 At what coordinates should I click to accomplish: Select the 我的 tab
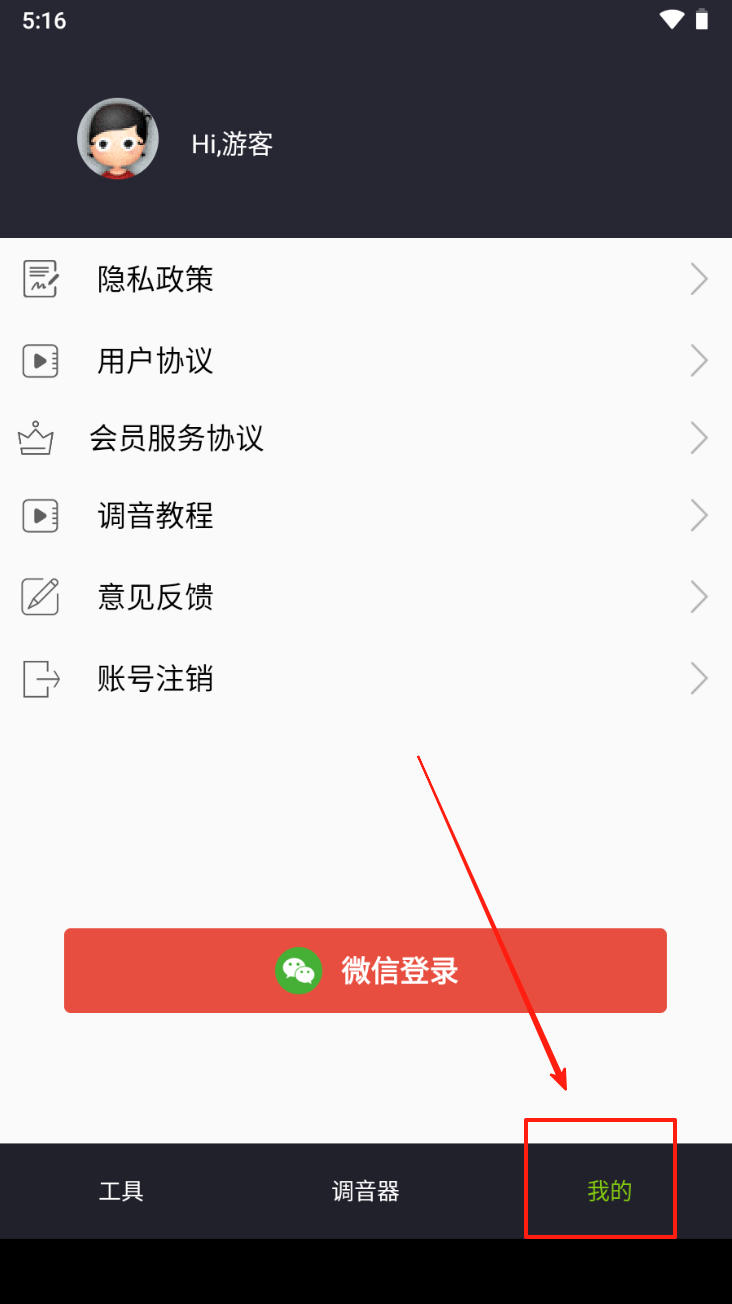point(609,1191)
